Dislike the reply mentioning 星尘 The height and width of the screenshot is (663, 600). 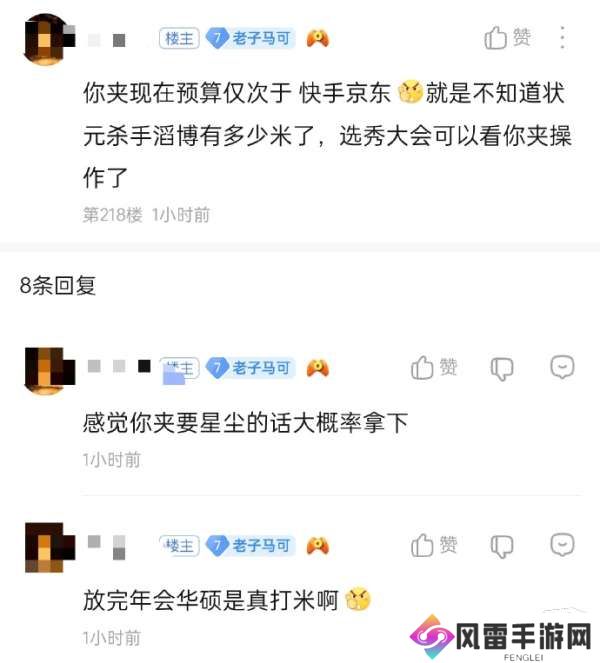[x=502, y=368]
